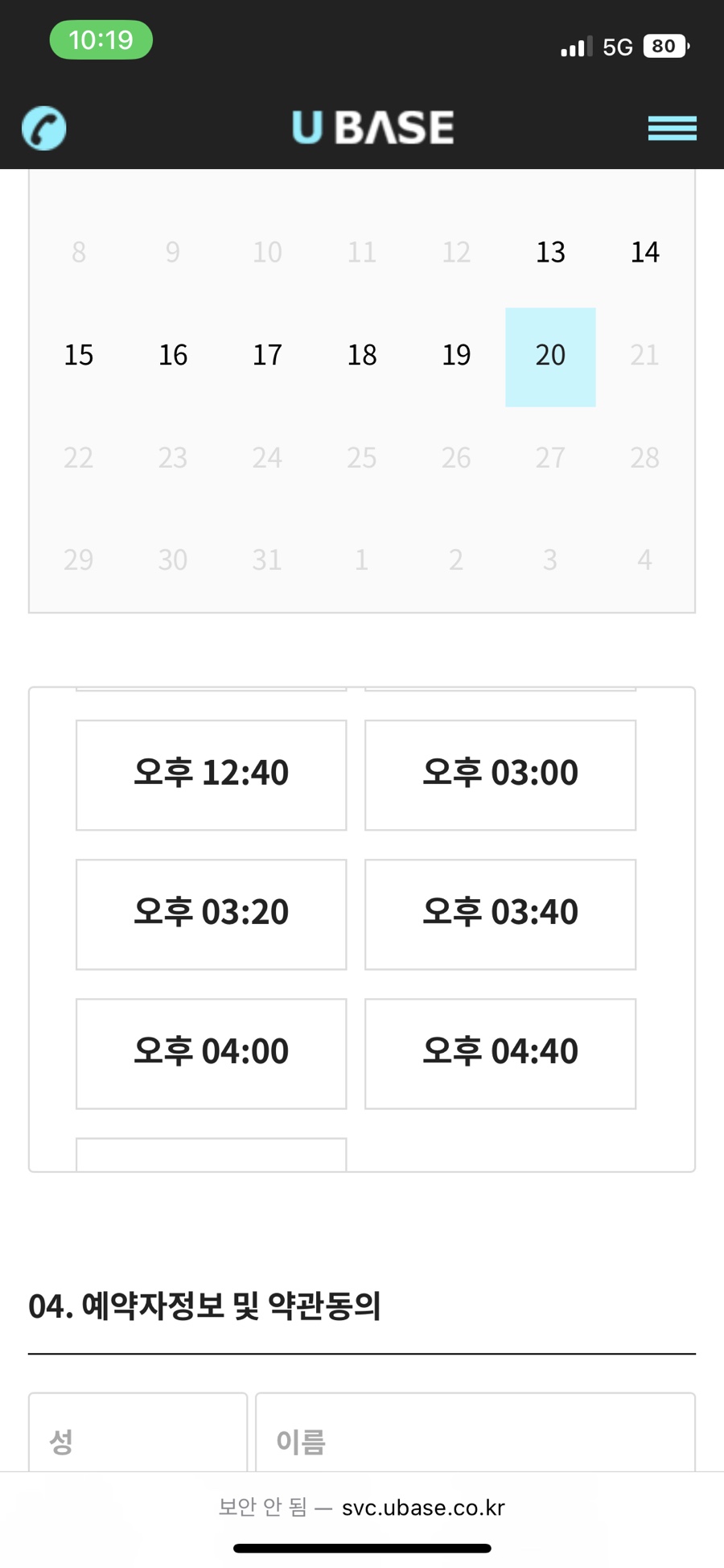The width and height of the screenshot is (724, 1568).
Task: Book the 오후 03:20 time slot
Action: coord(211,914)
